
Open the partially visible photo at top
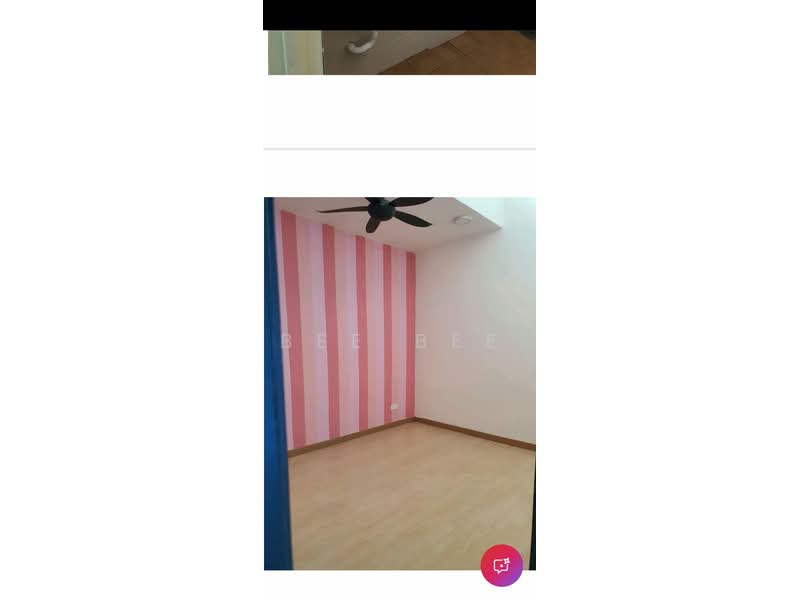tap(401, 52)
